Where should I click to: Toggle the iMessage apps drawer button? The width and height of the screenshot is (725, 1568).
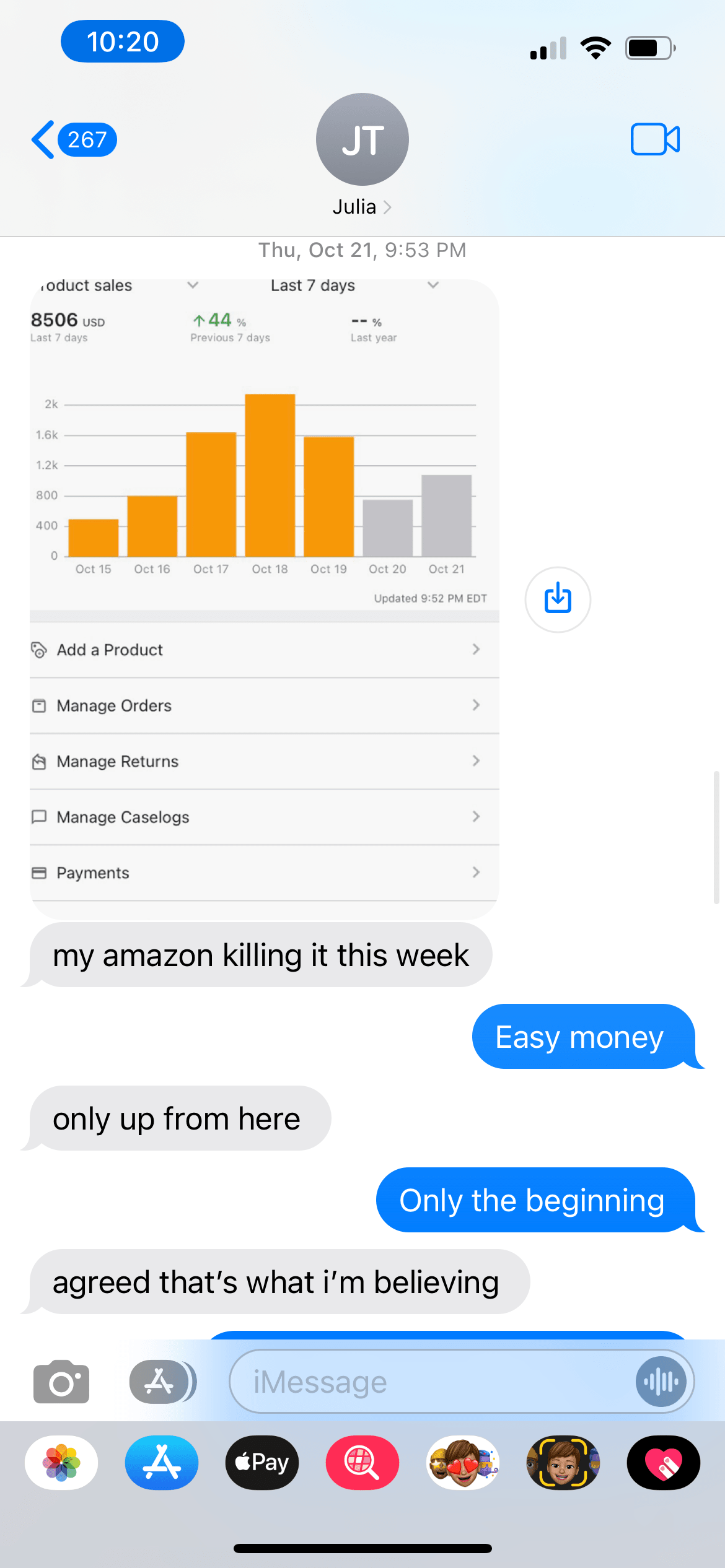(x=162, y=1381)
